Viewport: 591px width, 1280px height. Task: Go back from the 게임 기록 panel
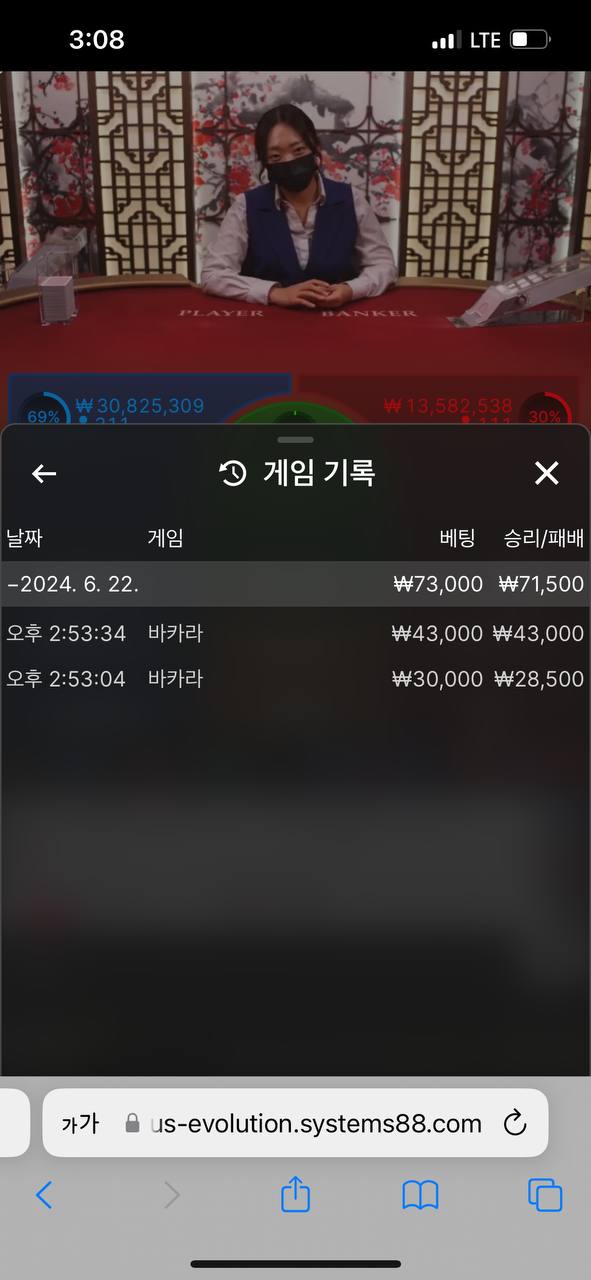[44, 474]
